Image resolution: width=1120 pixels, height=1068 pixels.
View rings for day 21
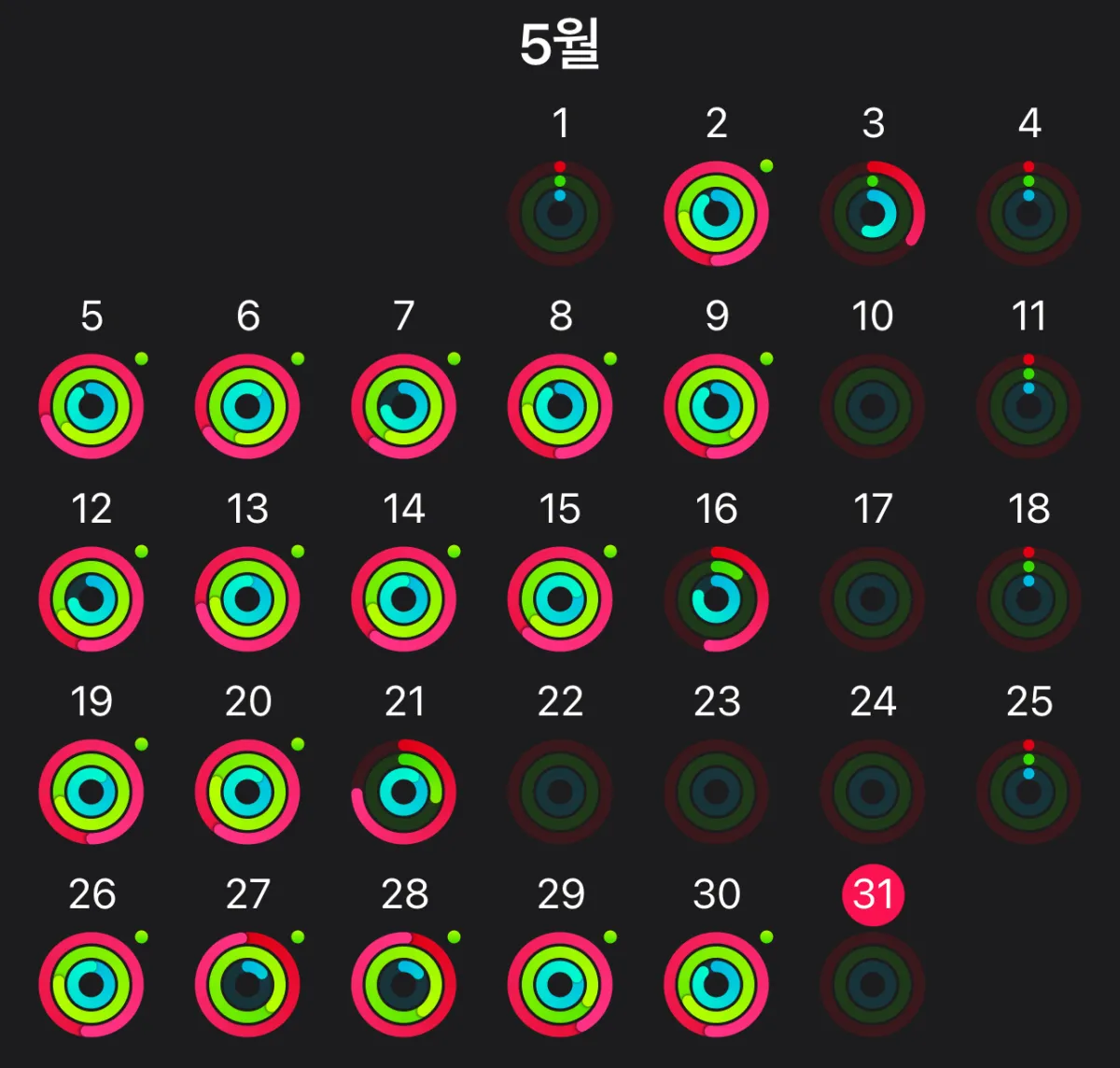(404, 793)
